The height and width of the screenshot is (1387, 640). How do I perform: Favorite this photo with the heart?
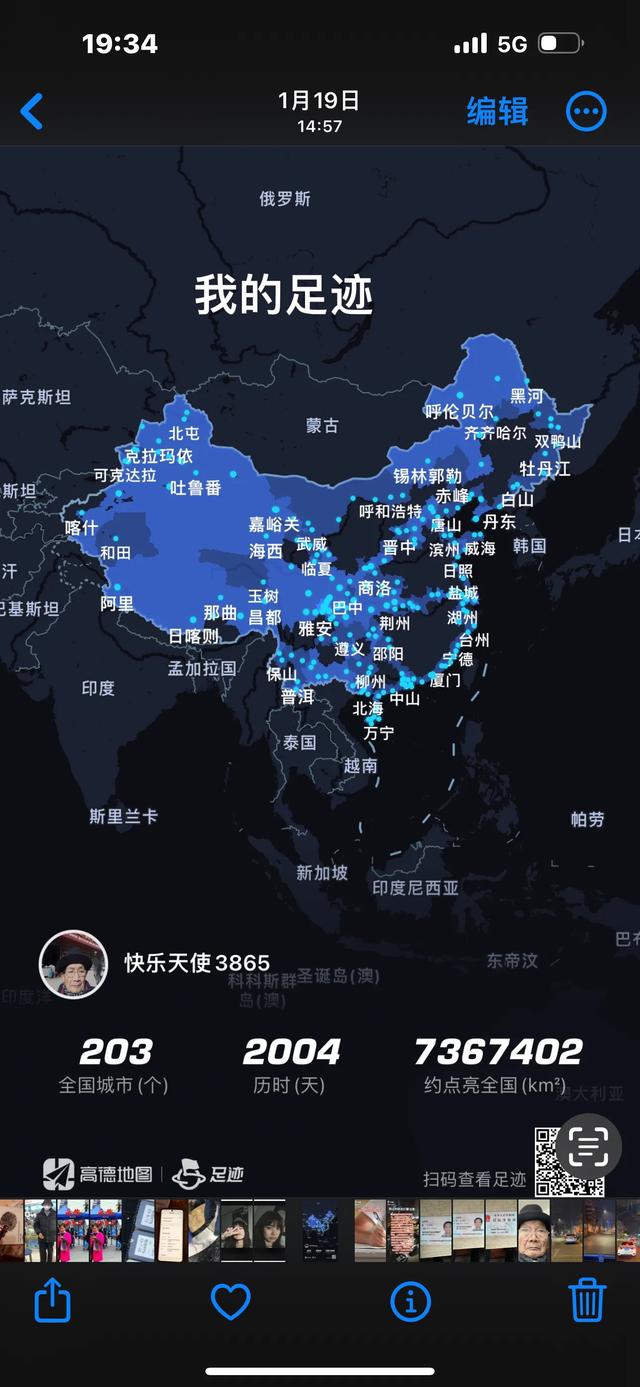point(230,1300)
